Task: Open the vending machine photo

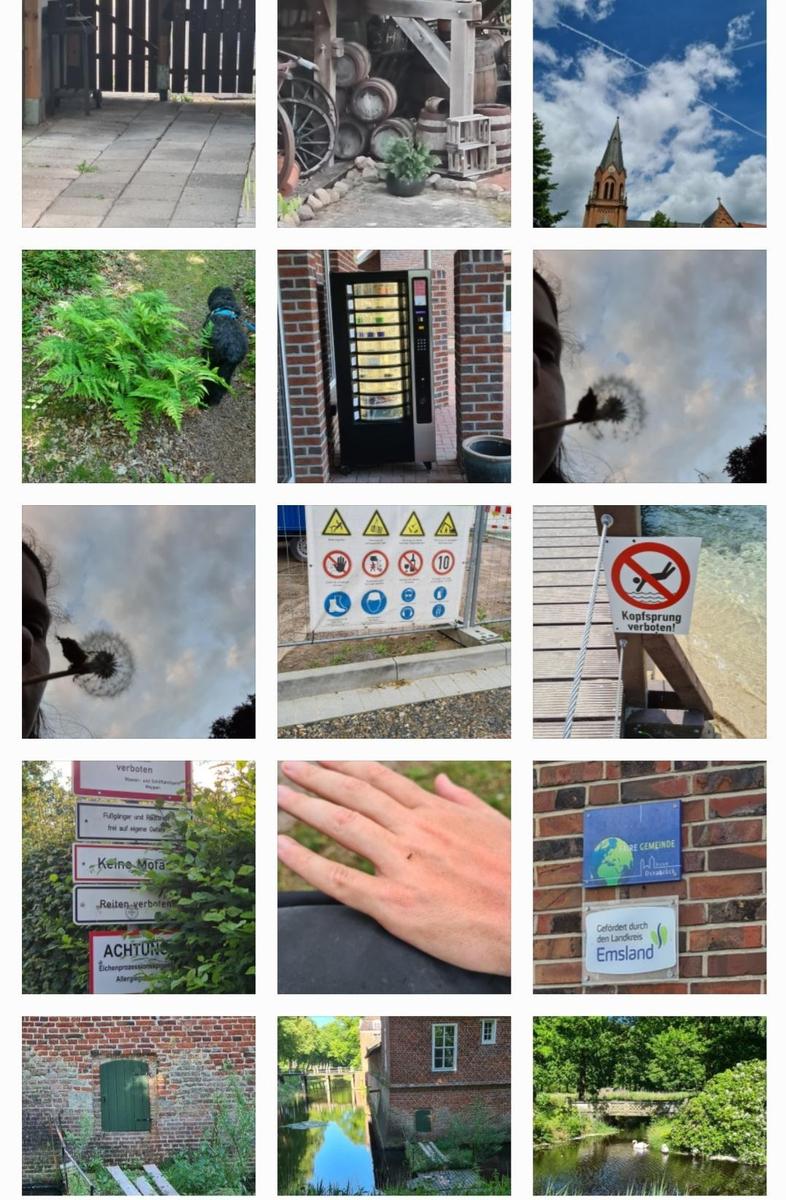Action: (393, 366)
